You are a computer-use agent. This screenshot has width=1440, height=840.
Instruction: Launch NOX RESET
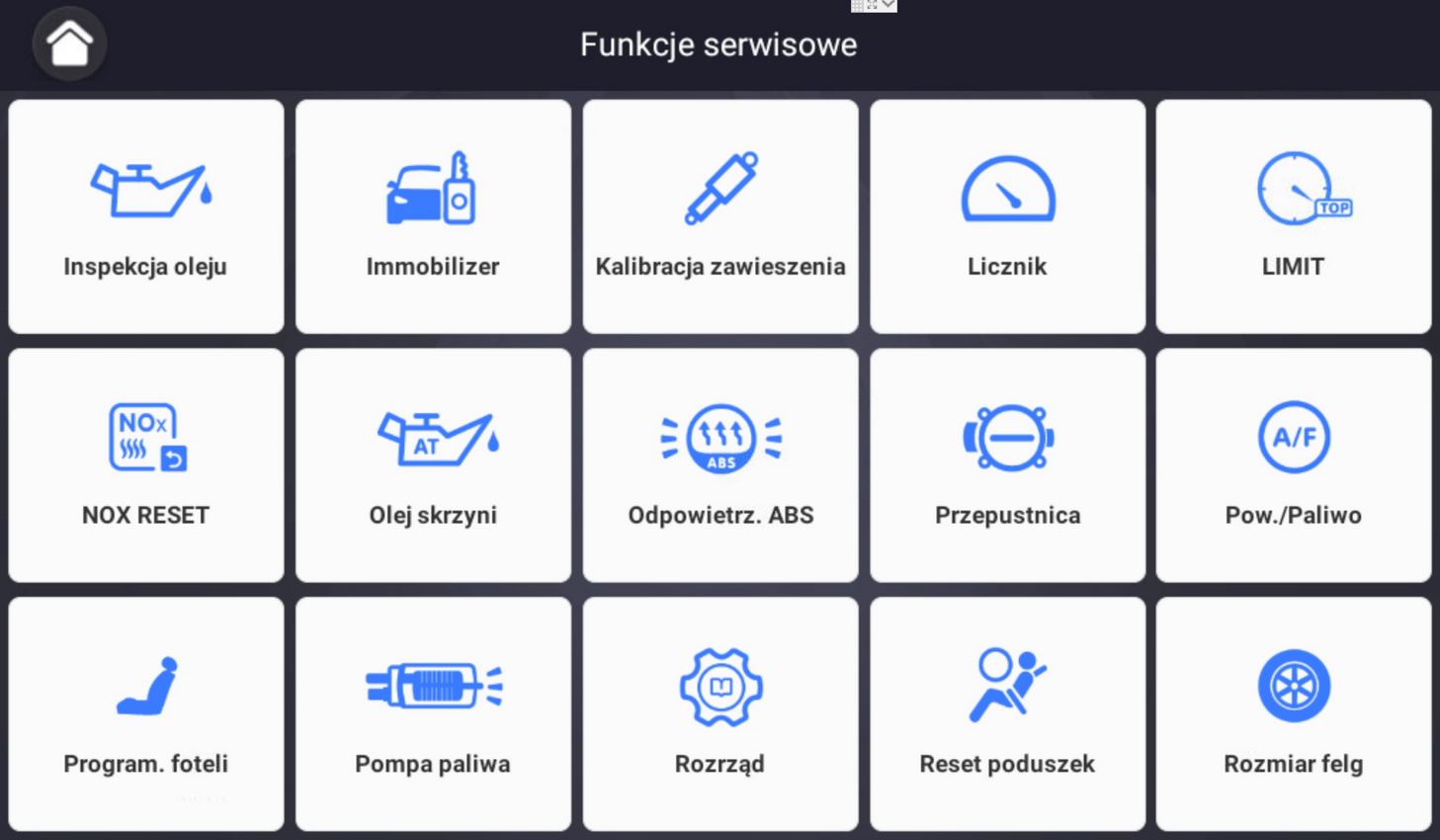[146, 464]
